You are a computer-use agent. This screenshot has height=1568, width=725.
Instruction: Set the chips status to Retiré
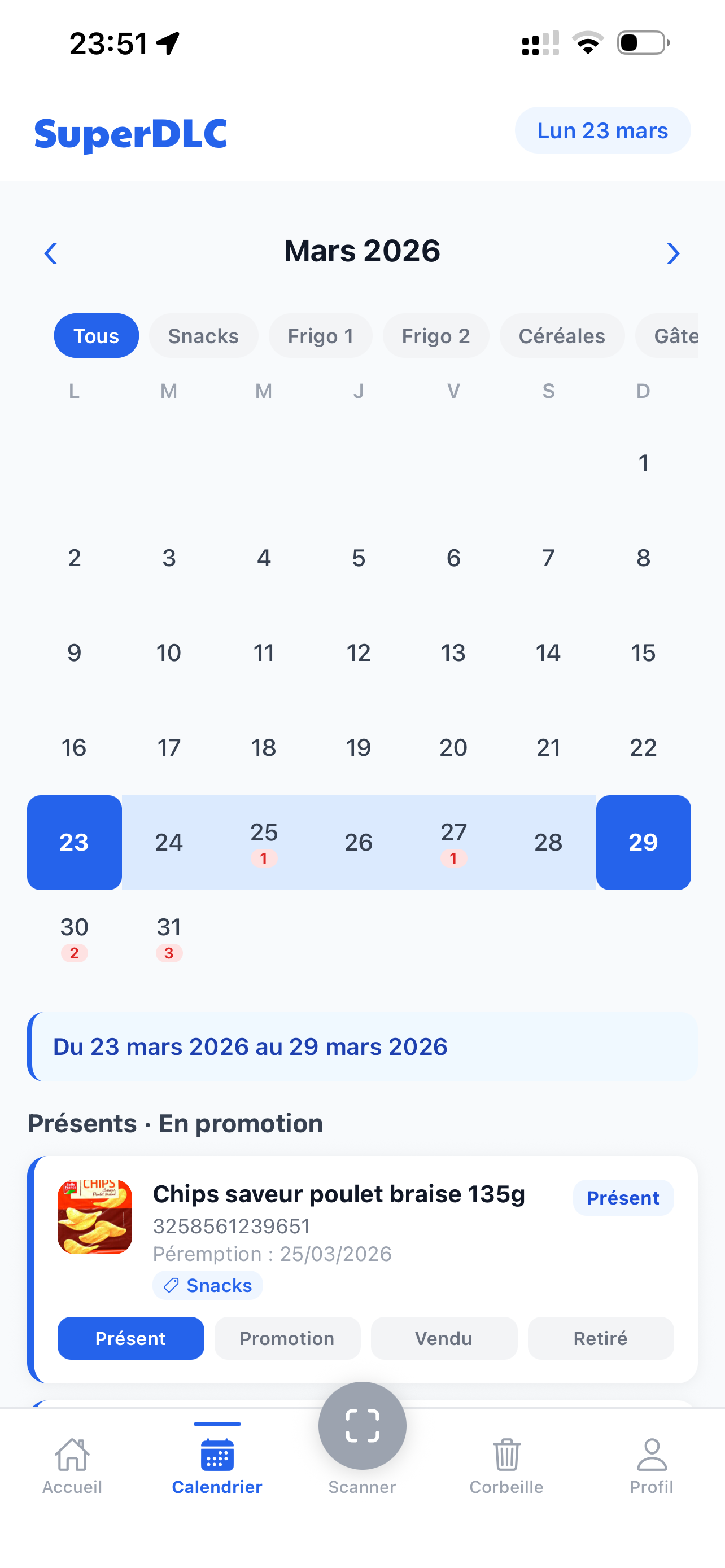600,1338
